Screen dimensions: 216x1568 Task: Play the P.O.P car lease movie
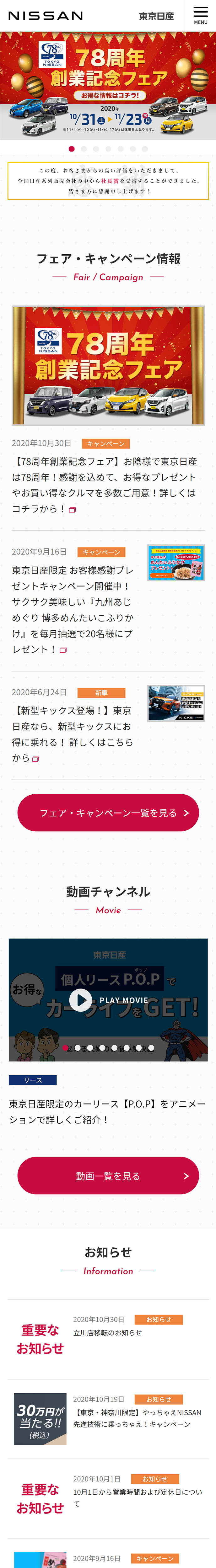coord(81,999)
